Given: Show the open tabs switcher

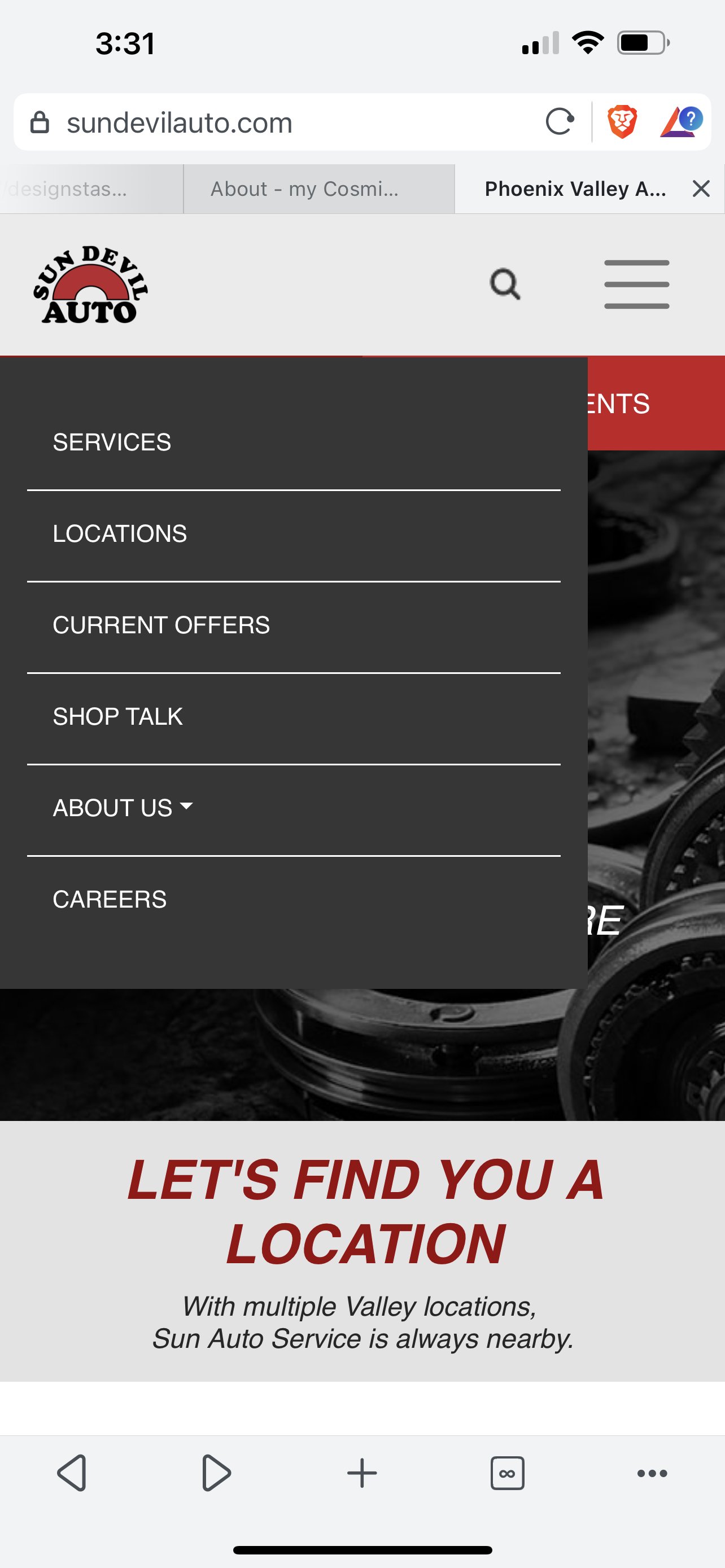Looking at the screenshot, I should [x=507, y=1473].
